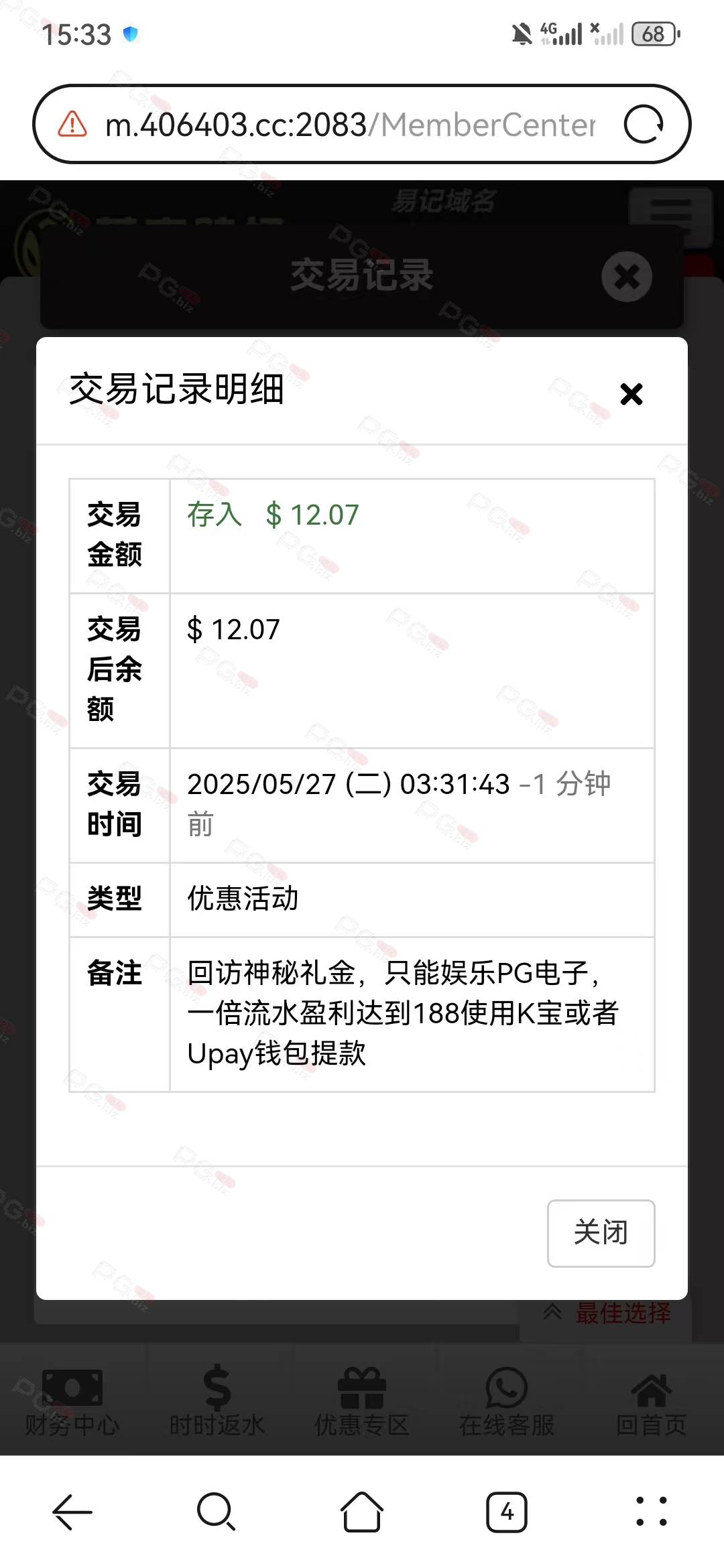Close the 交易记录明细 dialog with the X
The width and height of the screenshot is (724, 1568).
click(x=631, y=394)
